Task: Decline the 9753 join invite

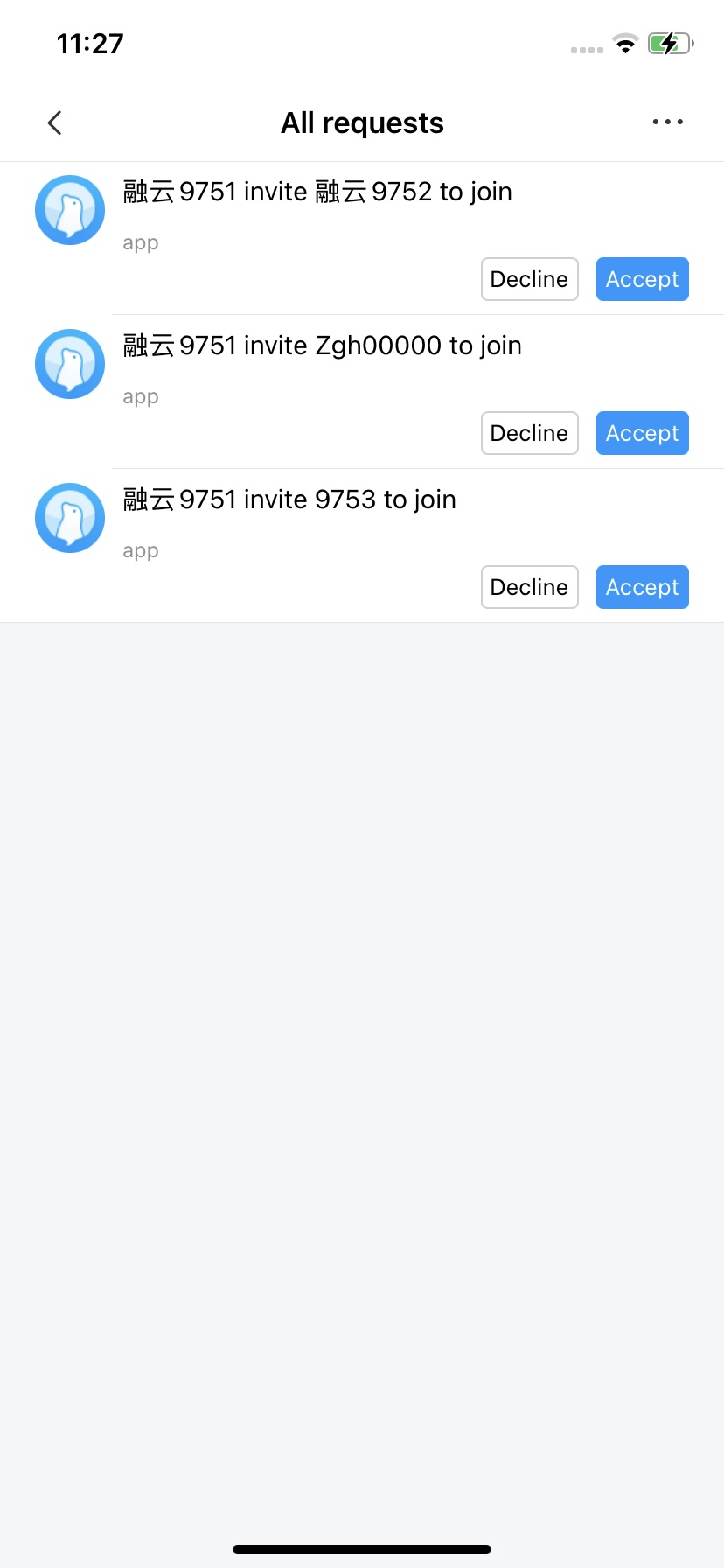Action: (x=529, y=587)
